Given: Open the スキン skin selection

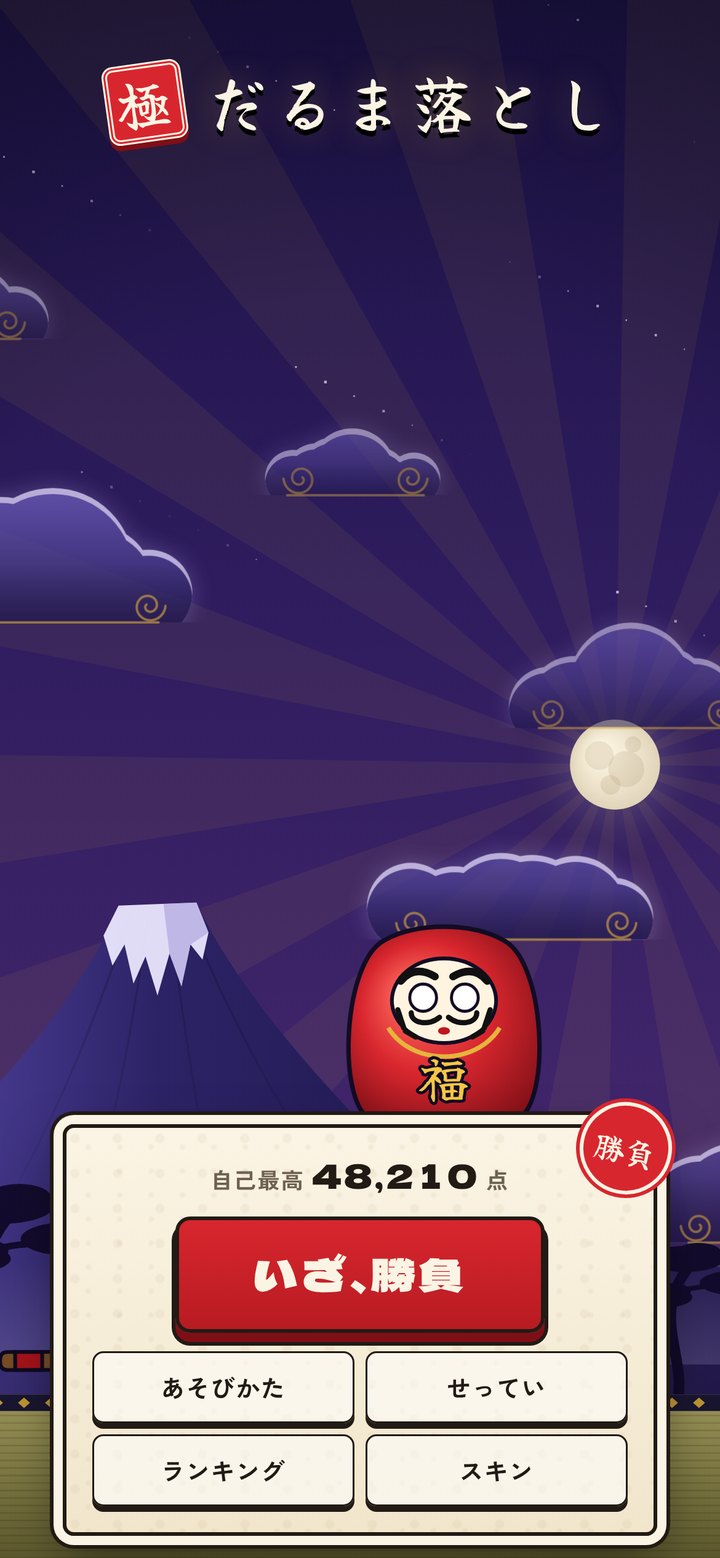Looking at the screenshot, I should (x=496, y=1471).
